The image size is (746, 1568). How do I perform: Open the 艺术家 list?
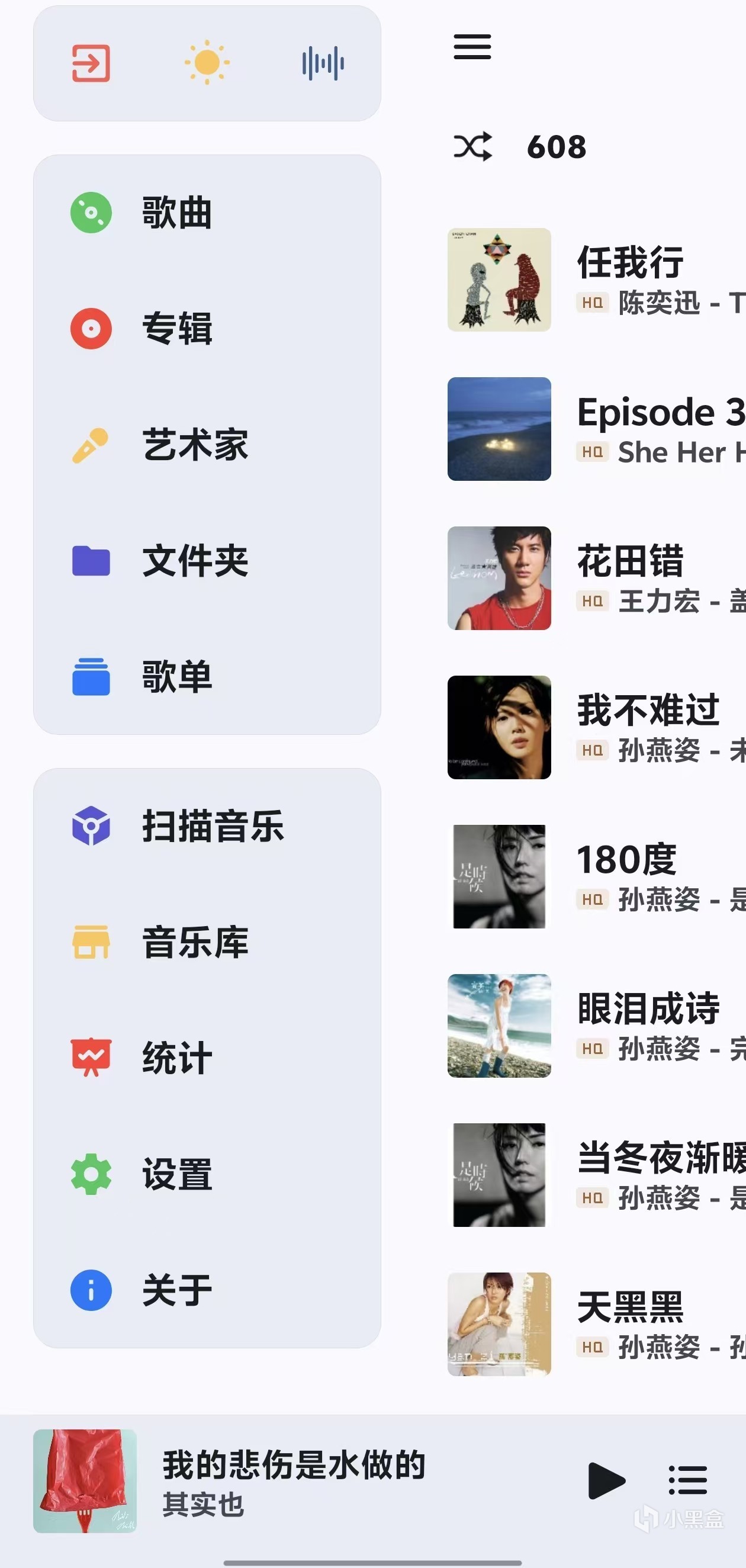[195, 444]
